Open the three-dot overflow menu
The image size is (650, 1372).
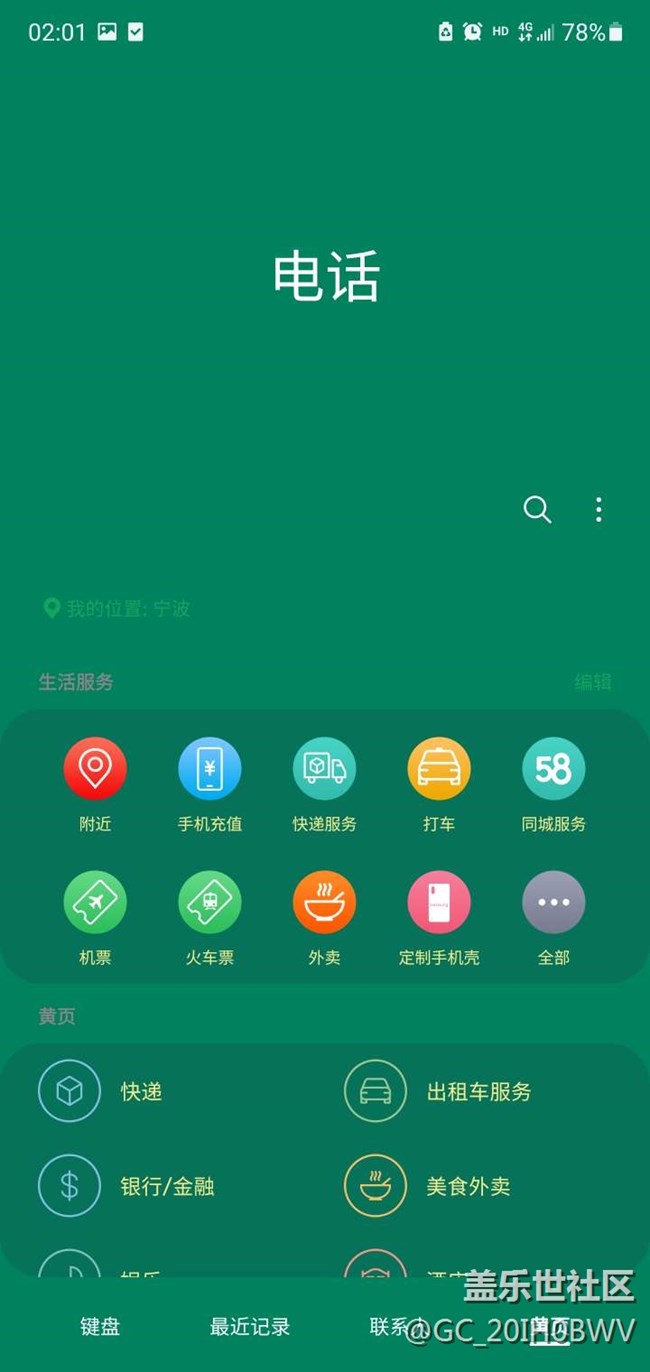pyautogui.click(x=598, y=510)
